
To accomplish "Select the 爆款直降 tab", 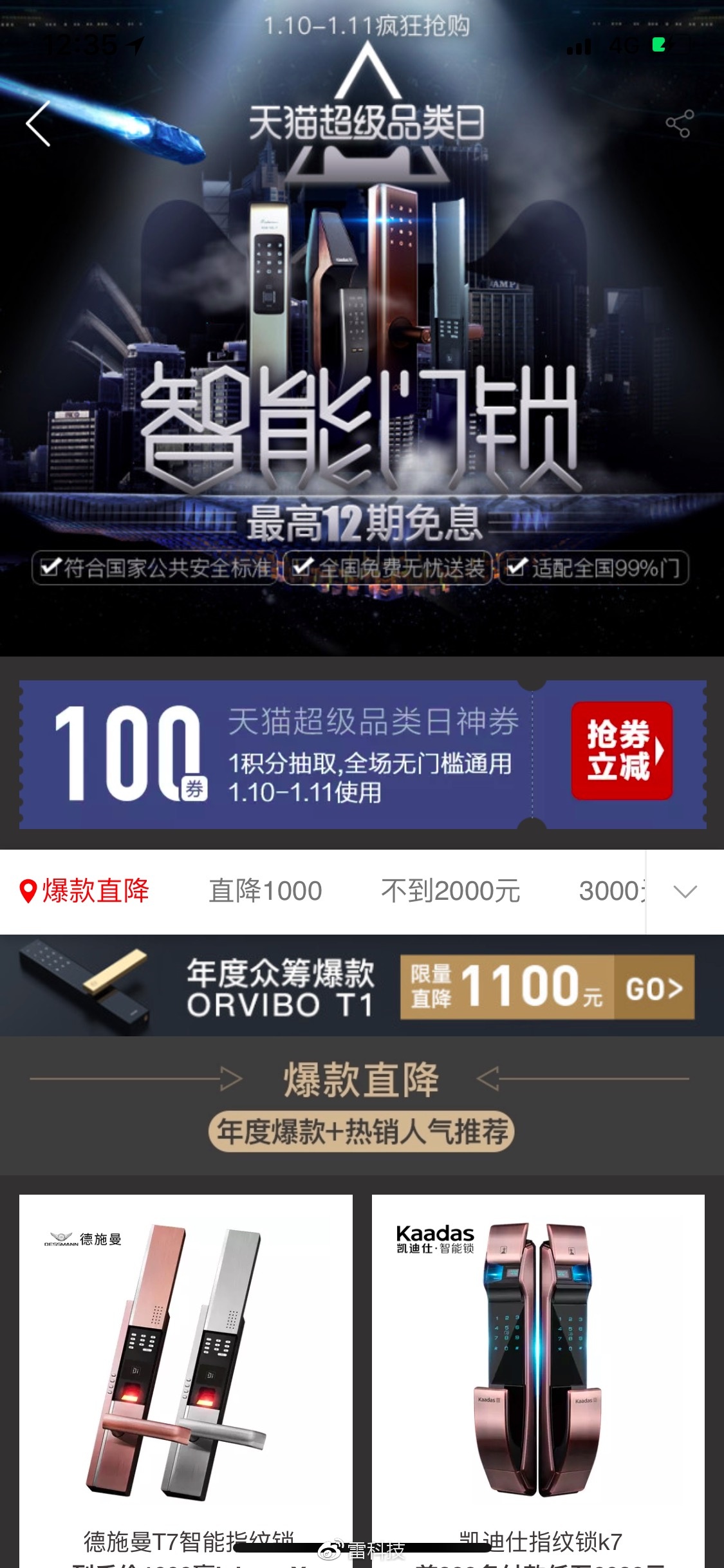I will click(85, 891).
